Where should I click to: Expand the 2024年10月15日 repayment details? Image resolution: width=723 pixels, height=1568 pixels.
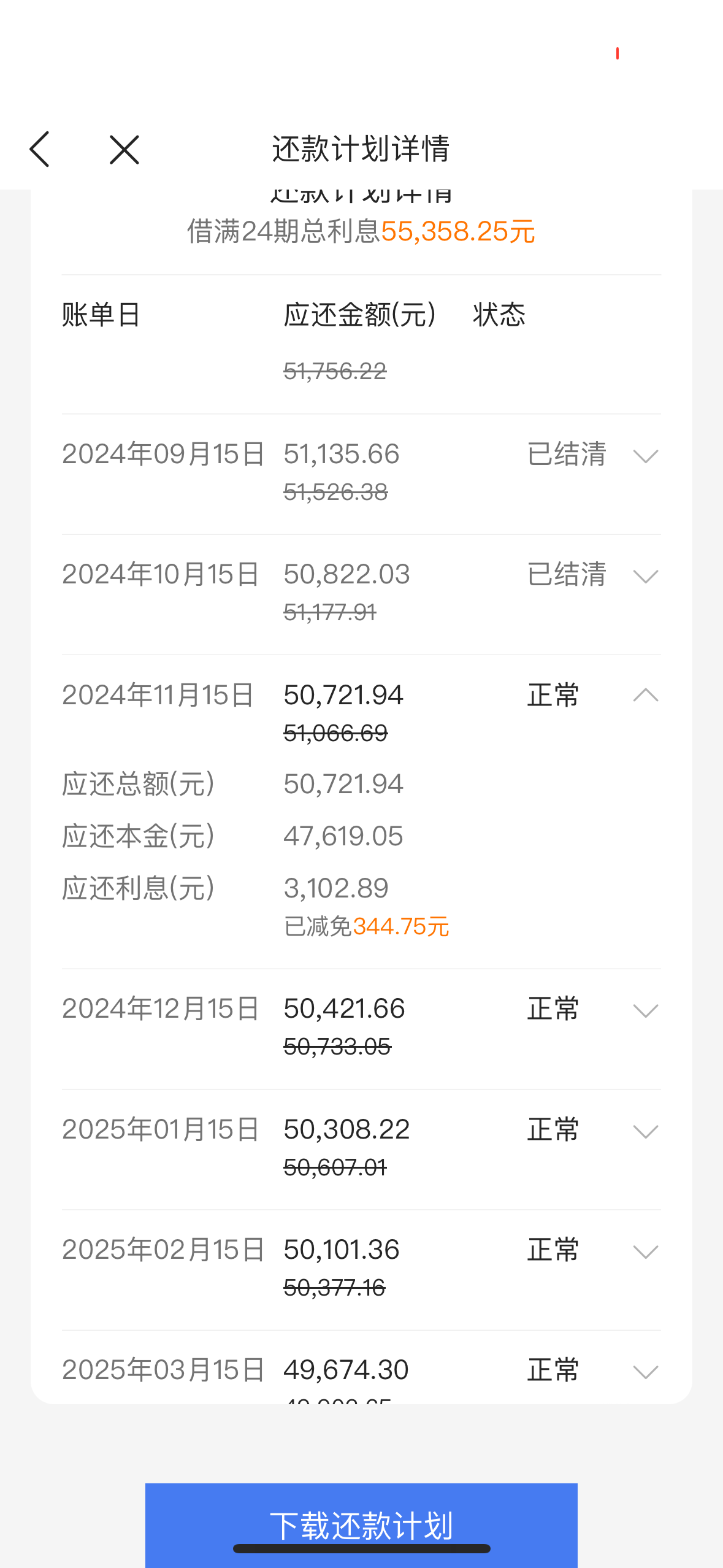click(x=645, y=576)
